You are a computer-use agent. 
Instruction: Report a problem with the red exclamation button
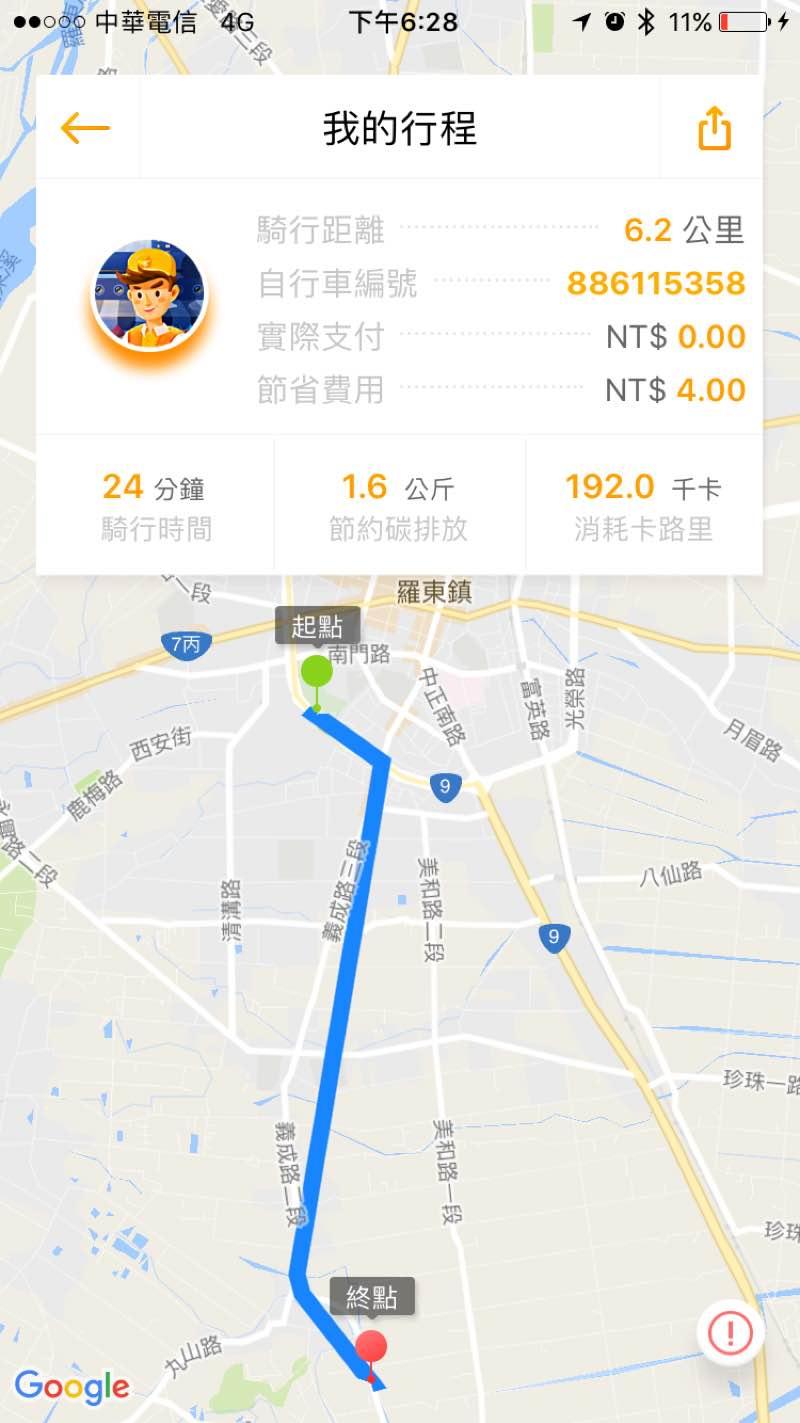731,1332
